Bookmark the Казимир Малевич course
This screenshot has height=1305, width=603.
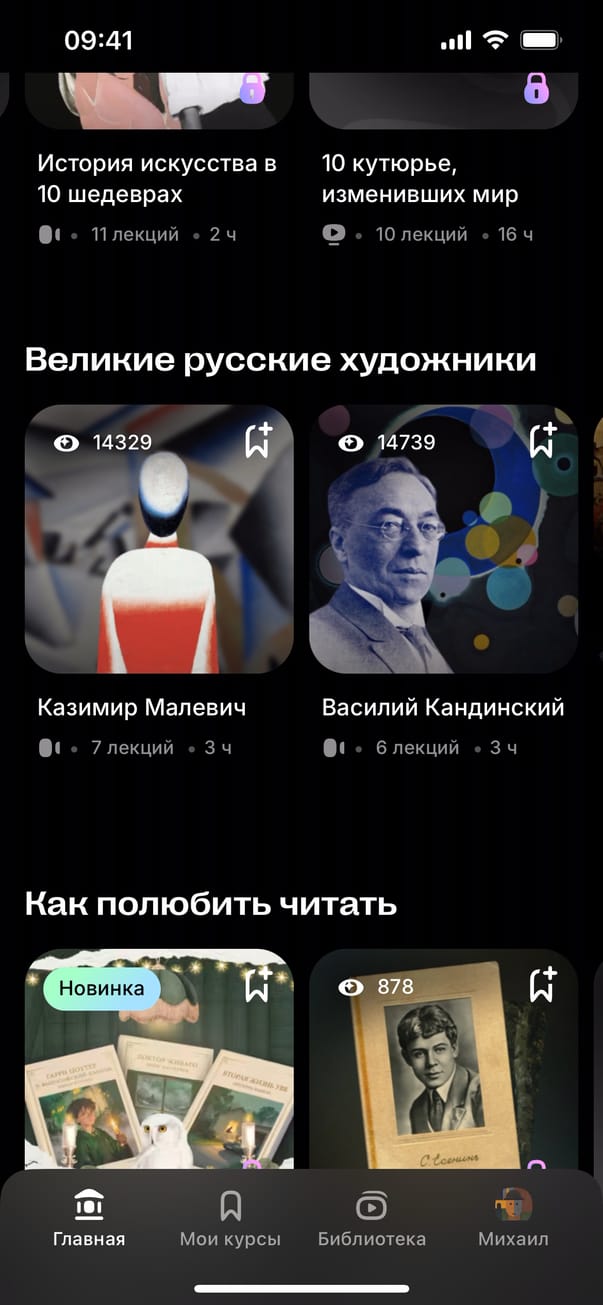pos(258,441)
